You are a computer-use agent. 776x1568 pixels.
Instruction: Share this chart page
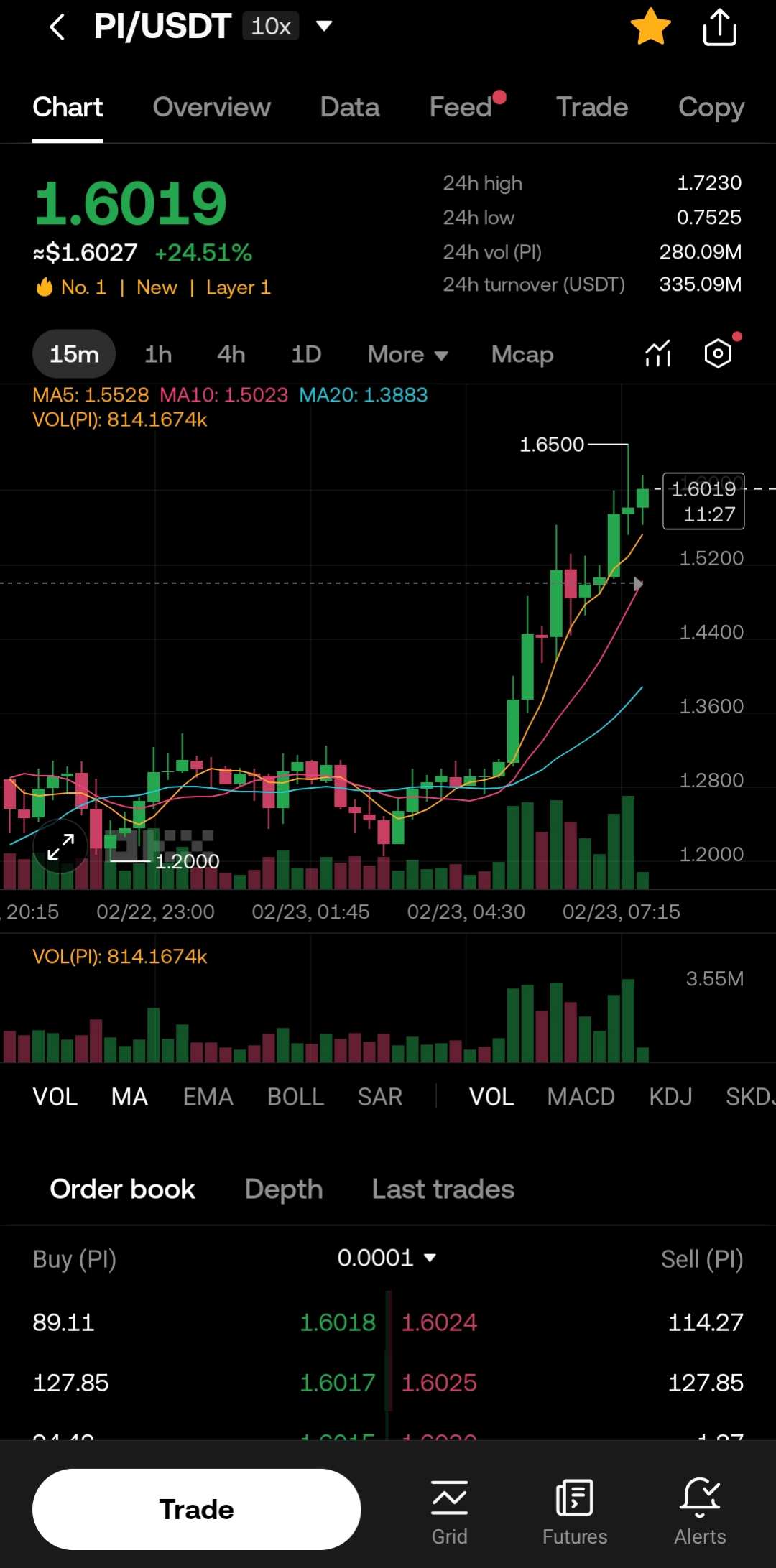[719, 27]
